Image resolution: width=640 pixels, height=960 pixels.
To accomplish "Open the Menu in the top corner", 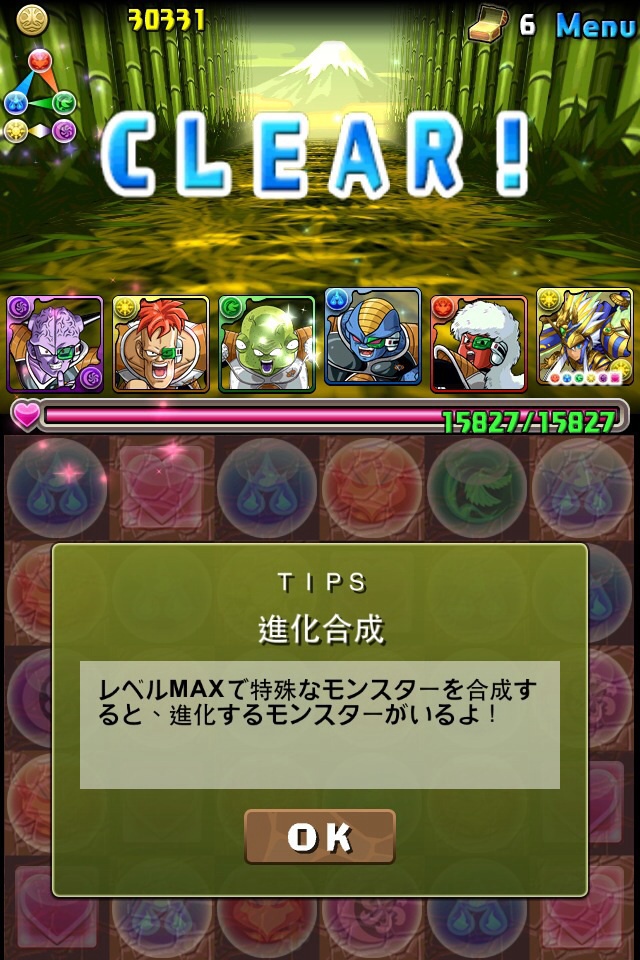I will [x=595, y=24].
